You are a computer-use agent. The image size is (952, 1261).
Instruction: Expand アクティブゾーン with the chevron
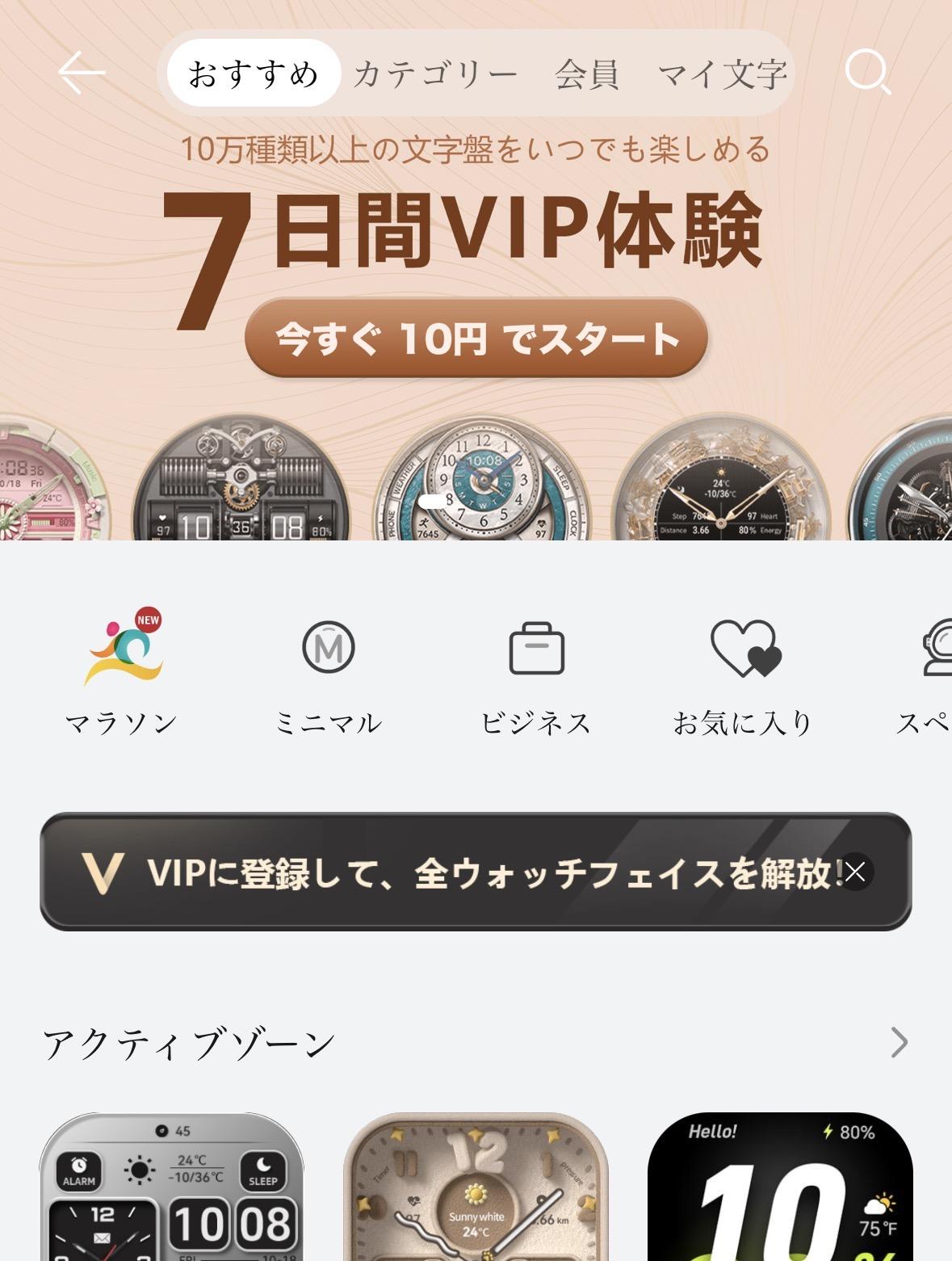[x=899, y=1042]
